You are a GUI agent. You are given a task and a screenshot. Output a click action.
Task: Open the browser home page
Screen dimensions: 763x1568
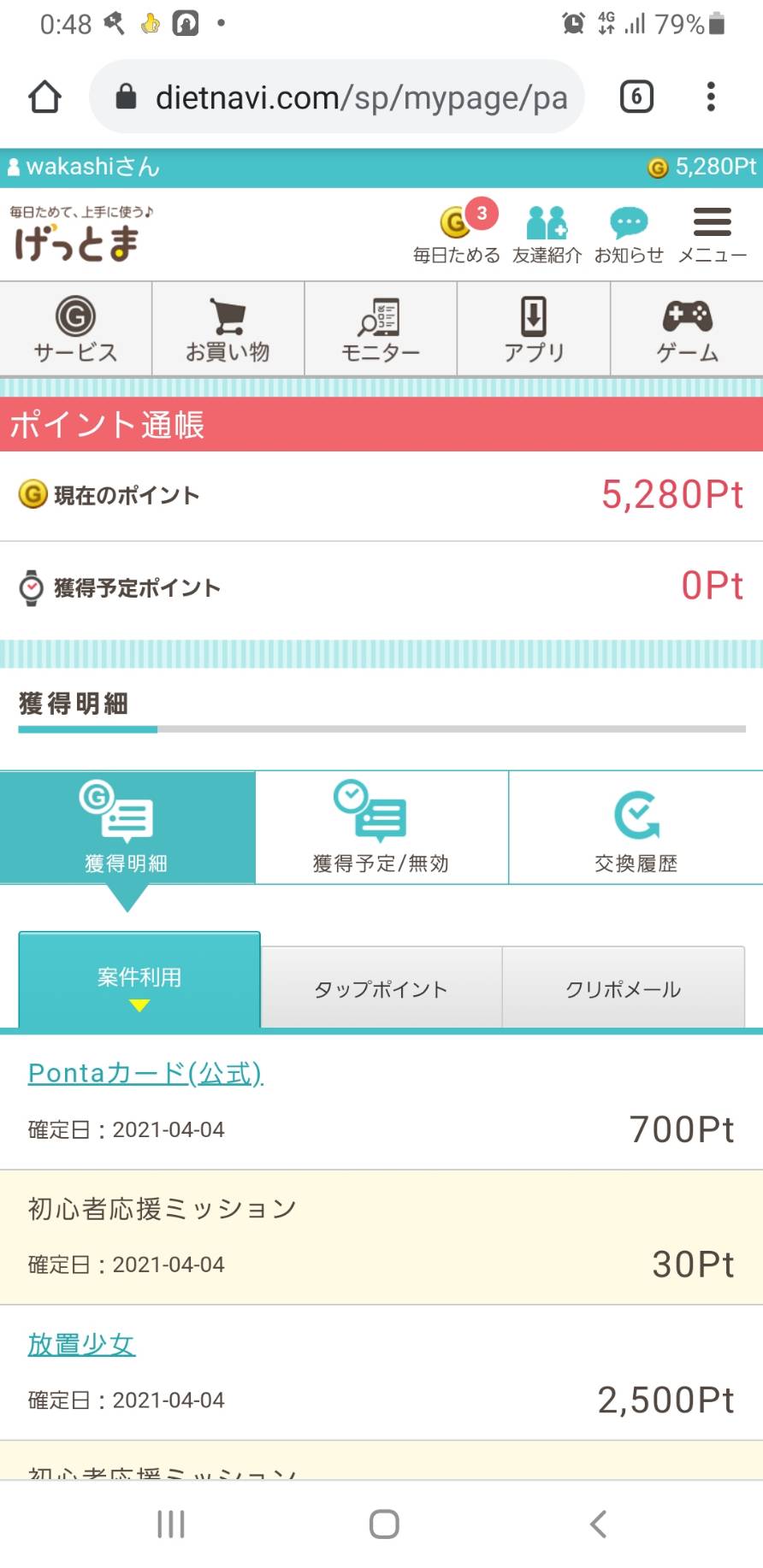tap(45, 97)
